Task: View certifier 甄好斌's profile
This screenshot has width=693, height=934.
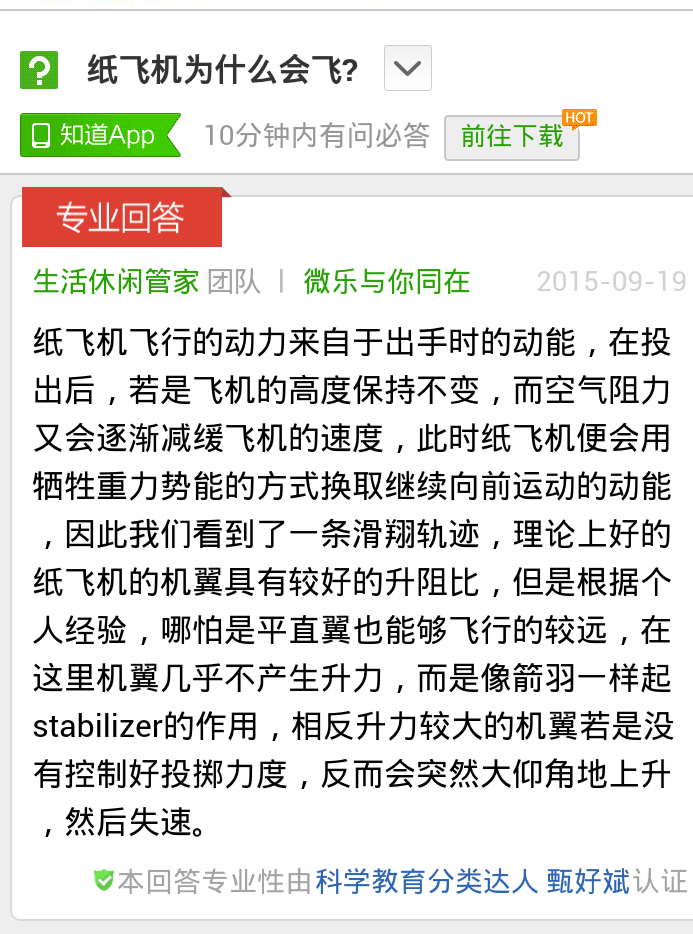Action: tap(588, 881)
